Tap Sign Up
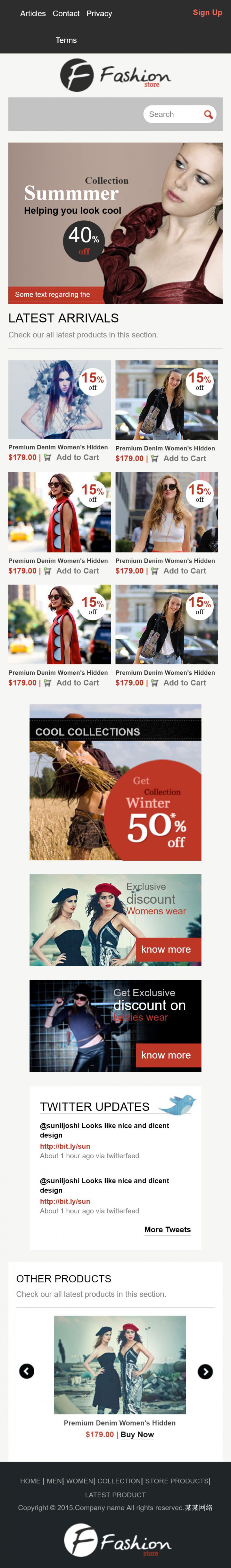231x1568 pixels. click(207, 12)
